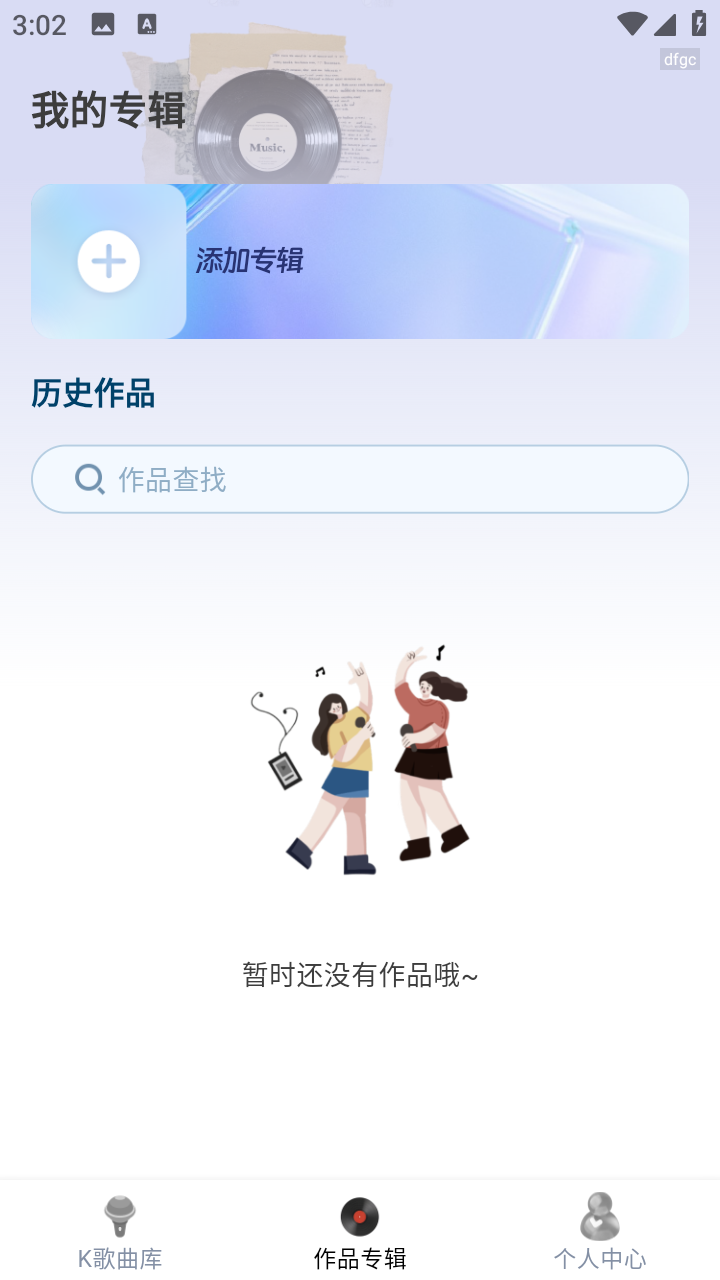Screen dimensions: 720x1280
Task: Switch to the K歌曲库 tab
Action: [119, 1232]
